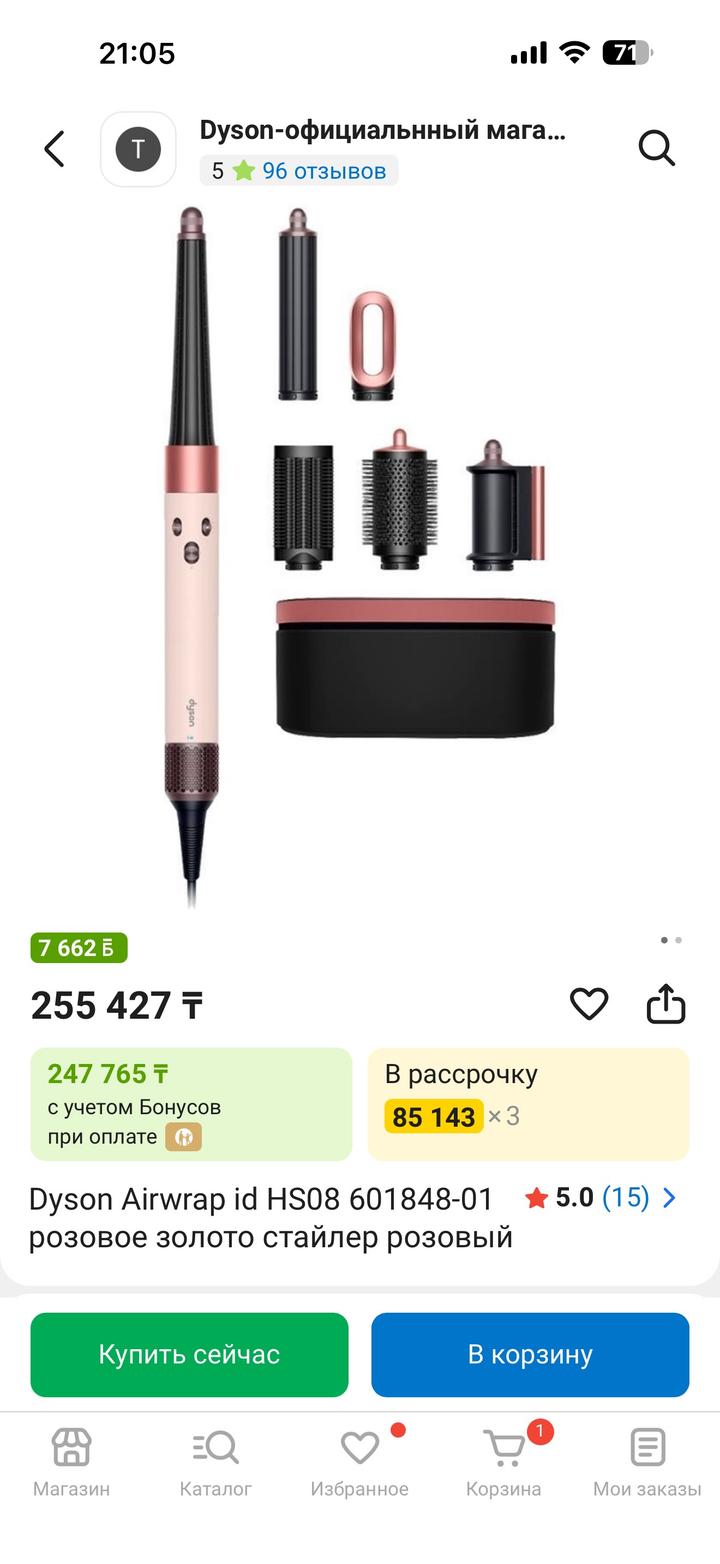Go back using the arrow icon
This screenshot has width=720, height=1564.
click(x=54, y=149)
